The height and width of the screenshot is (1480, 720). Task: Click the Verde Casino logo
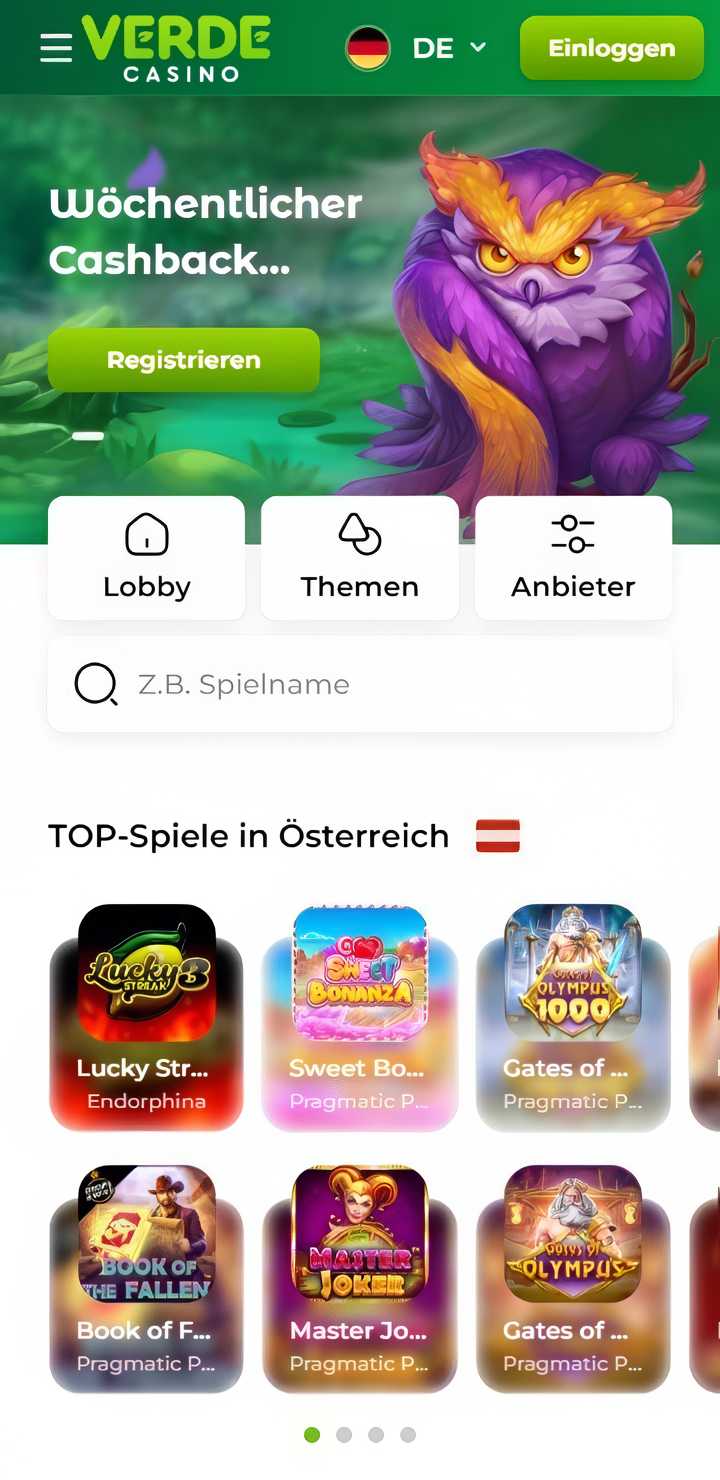[x=178, y=47]
